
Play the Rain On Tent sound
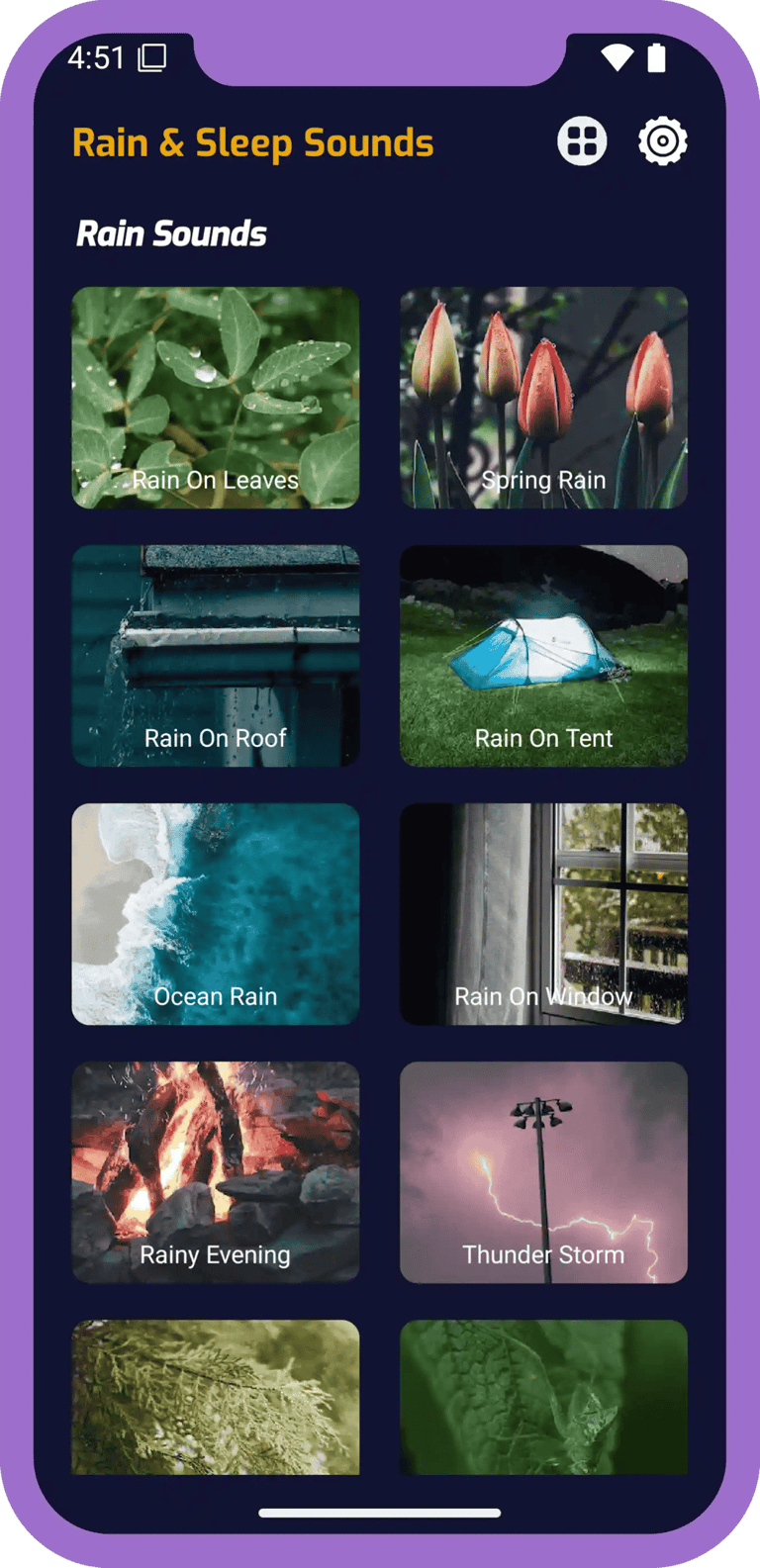[x=542, y=656]
